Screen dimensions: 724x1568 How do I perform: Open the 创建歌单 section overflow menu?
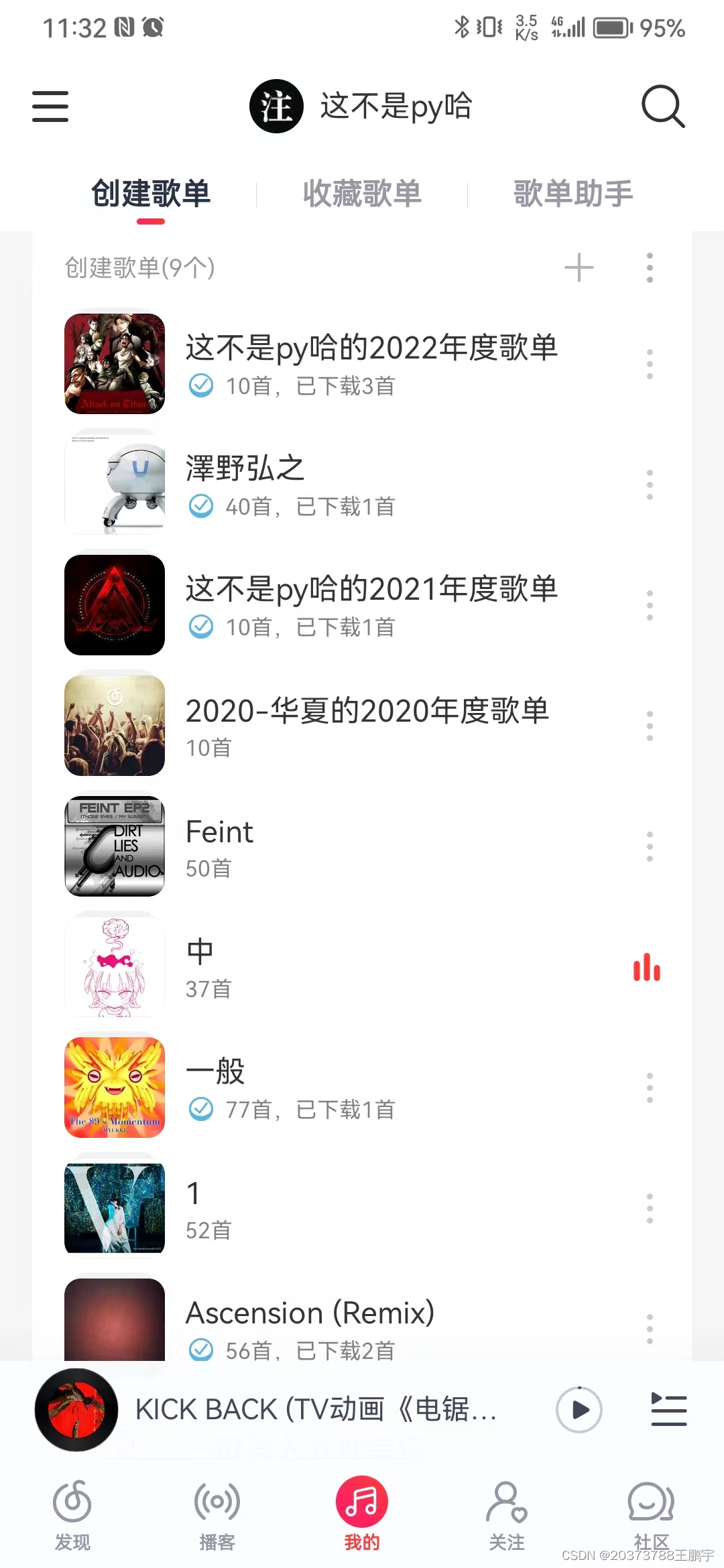[x=650, y=268]
